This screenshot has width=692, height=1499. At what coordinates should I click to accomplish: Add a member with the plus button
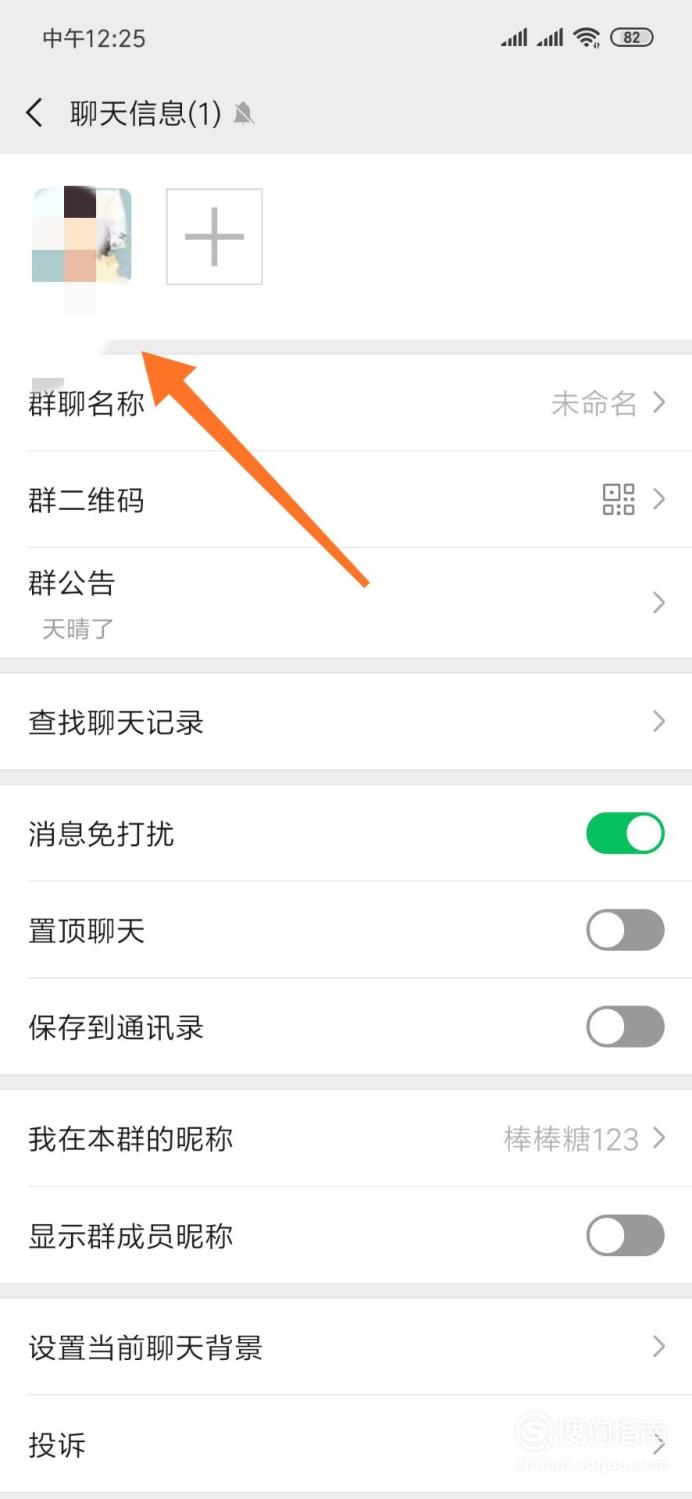click(214, 236)
